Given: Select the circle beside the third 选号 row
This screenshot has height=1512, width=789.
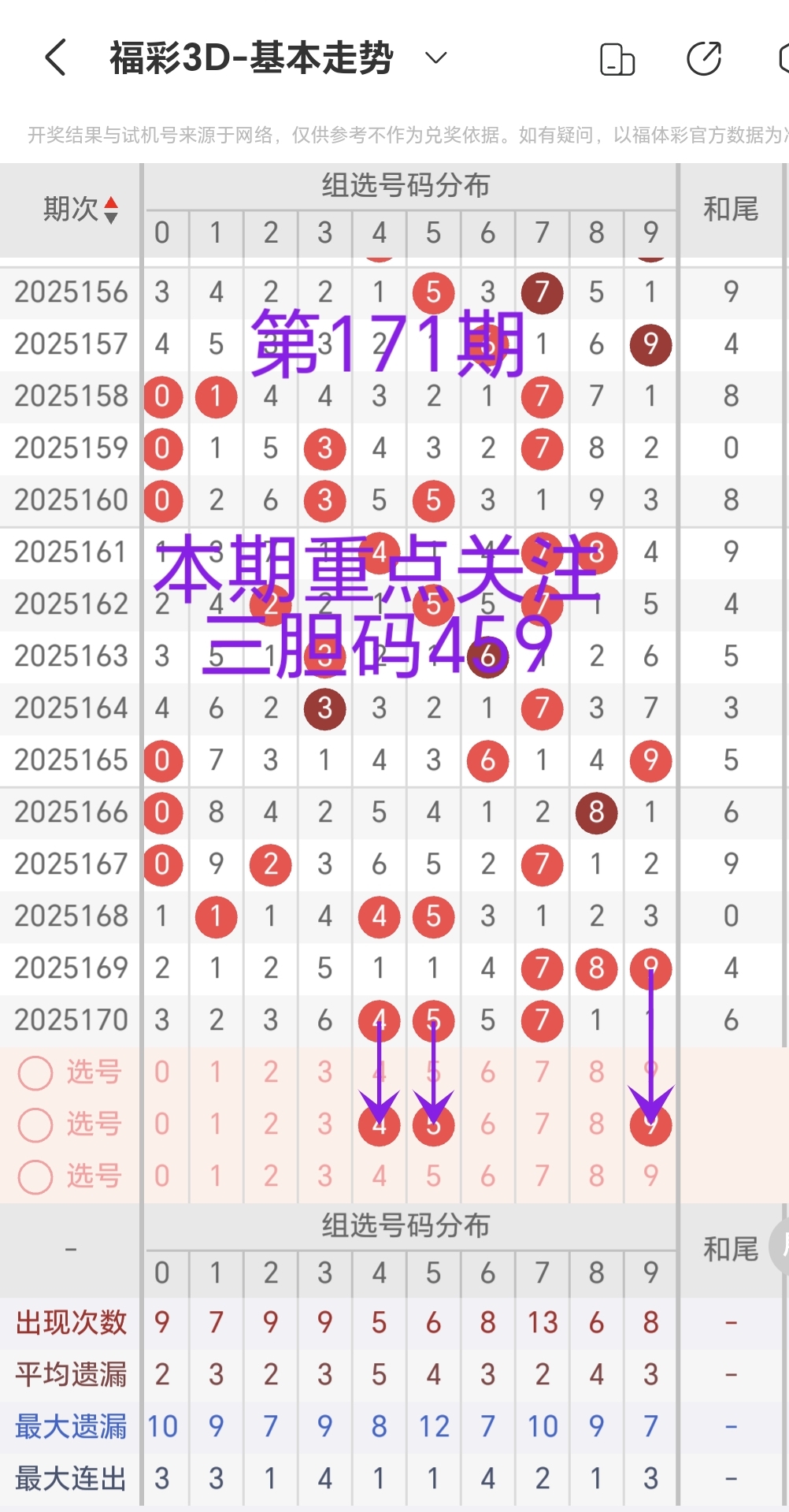Looking at the screenshot, I should click(x=35, y=1177).
